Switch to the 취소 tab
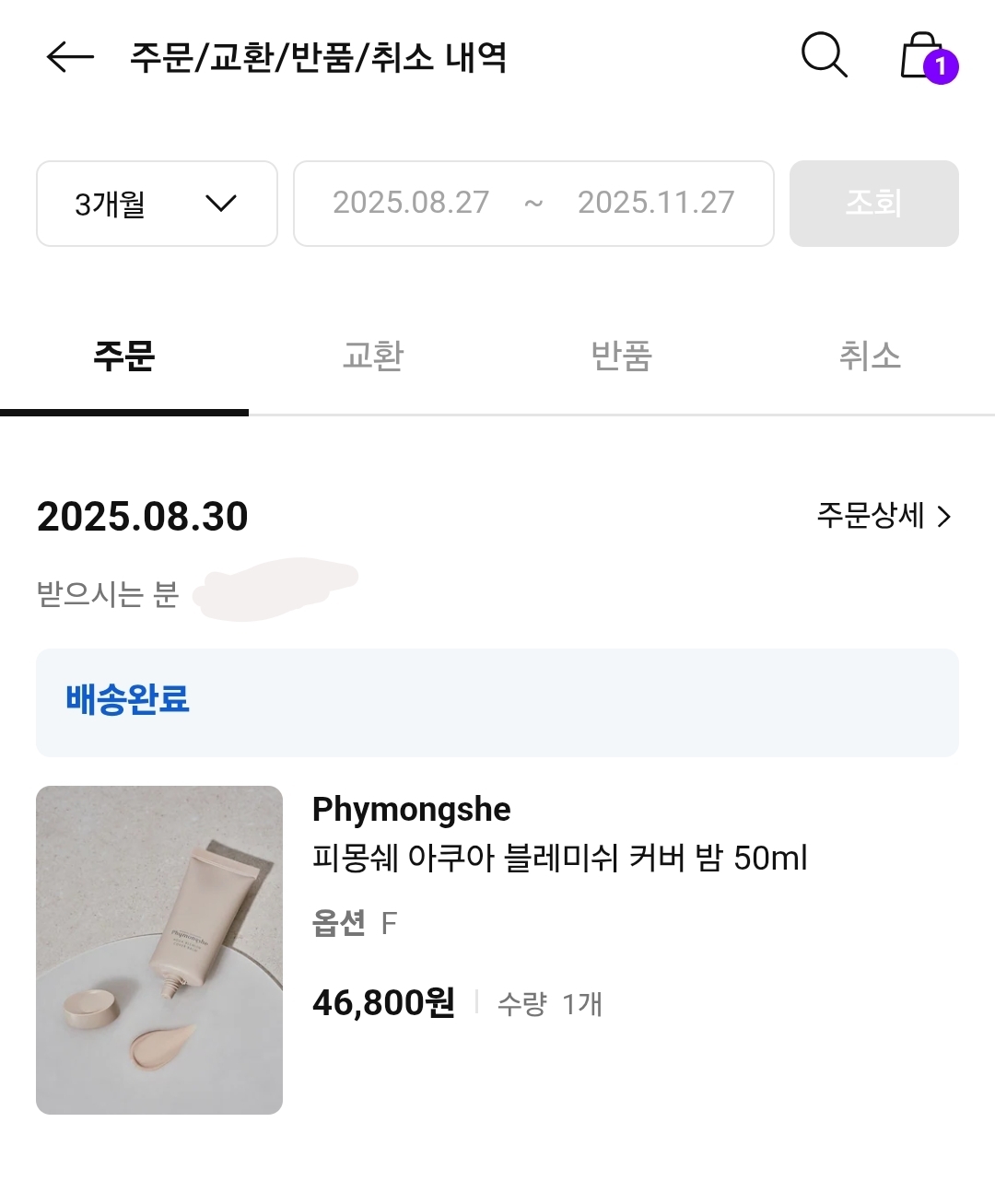Viewport: 995px width, 1204px height. tap(870, 356)
